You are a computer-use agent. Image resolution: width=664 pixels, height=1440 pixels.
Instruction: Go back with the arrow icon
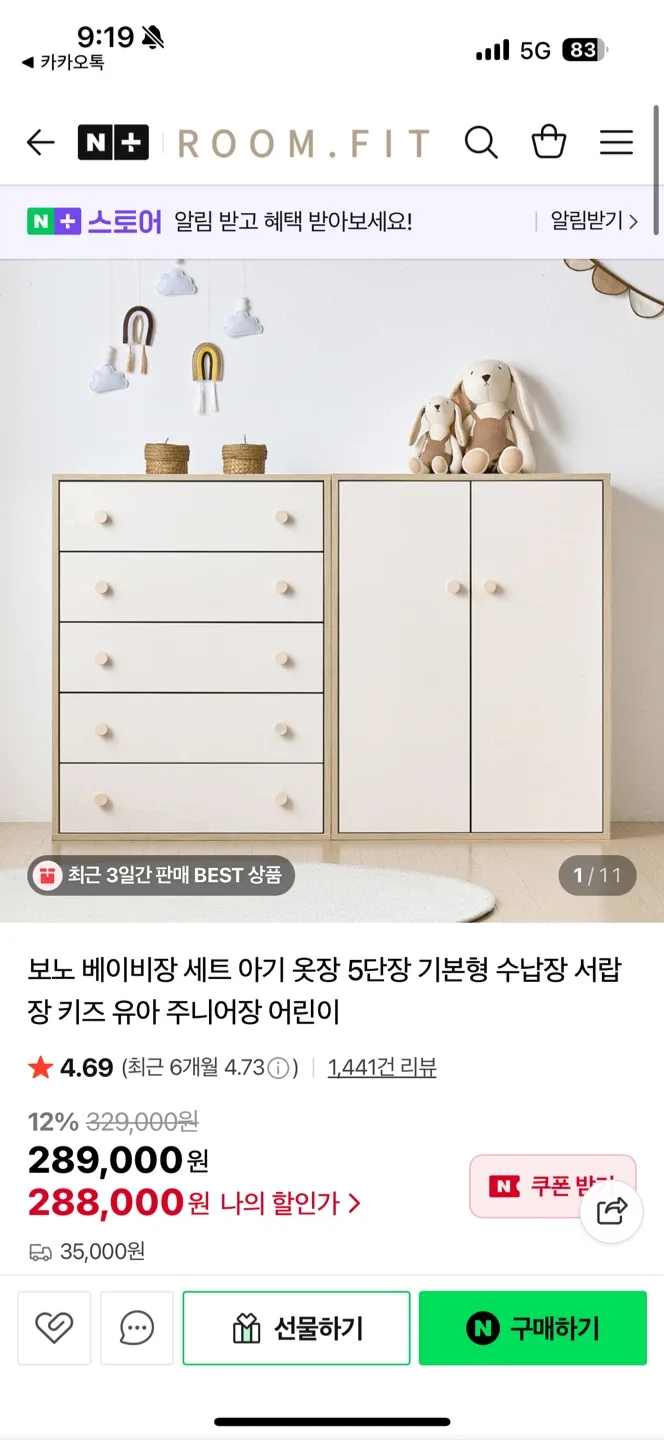click(40, 143)
